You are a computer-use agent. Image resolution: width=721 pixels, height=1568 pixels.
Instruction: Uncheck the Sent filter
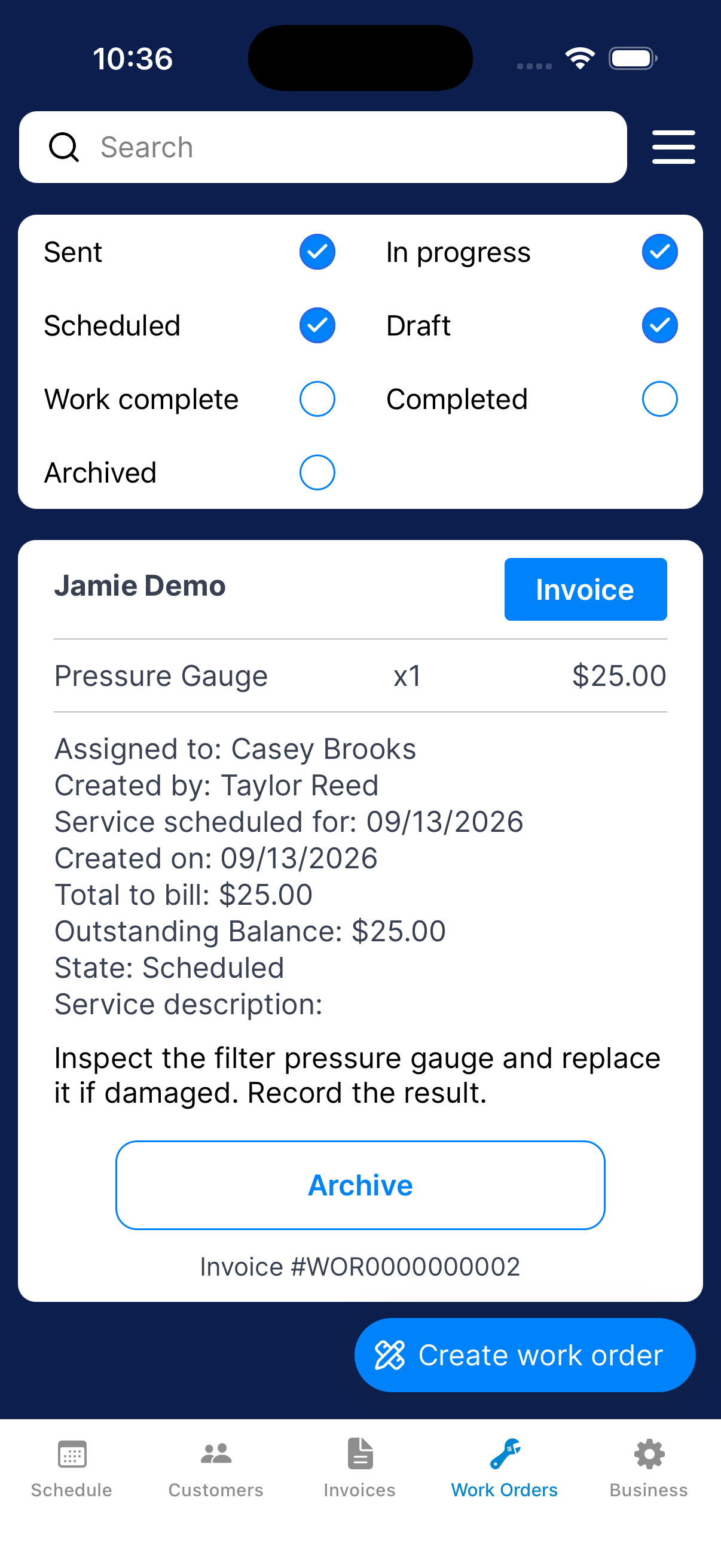coord(317,252)
